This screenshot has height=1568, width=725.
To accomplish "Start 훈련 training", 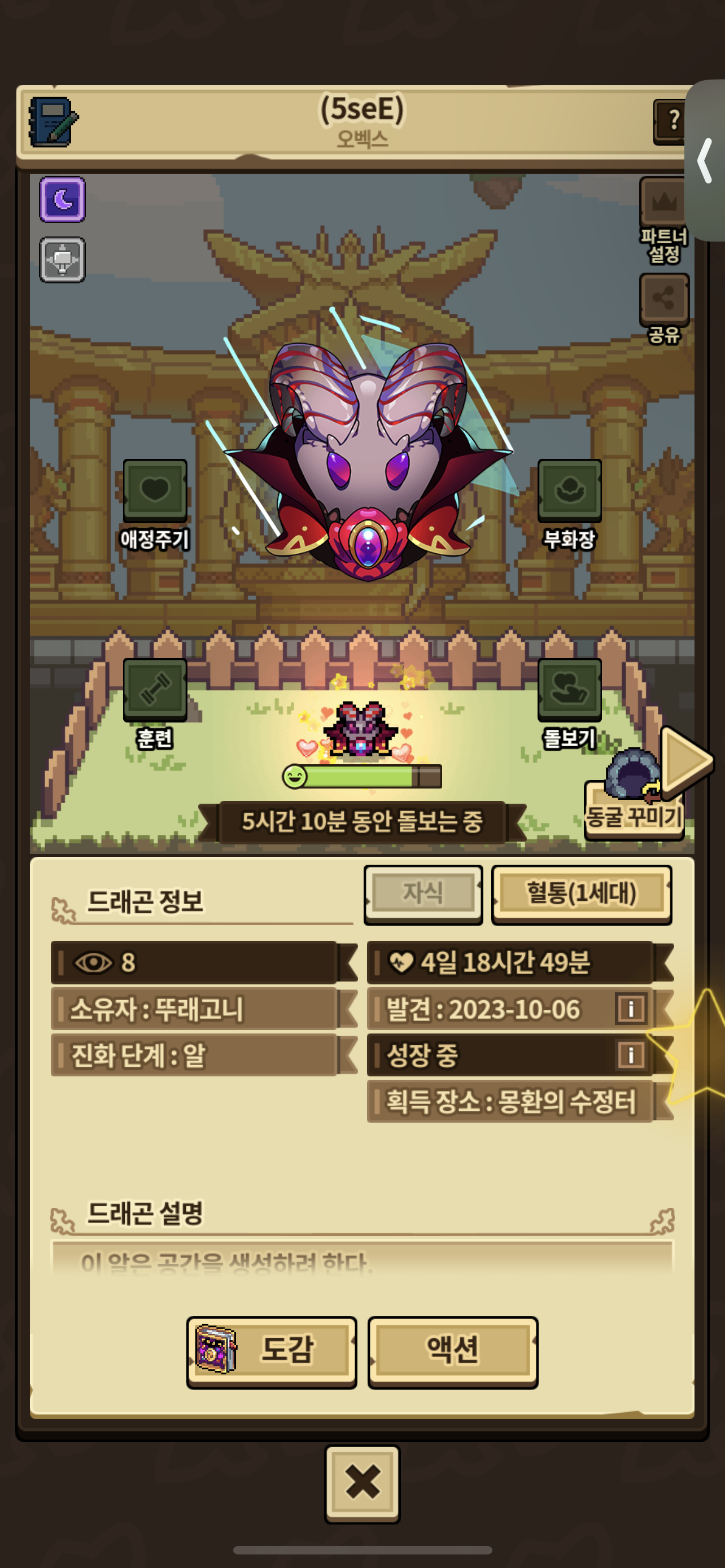I will tap(155, 705).
